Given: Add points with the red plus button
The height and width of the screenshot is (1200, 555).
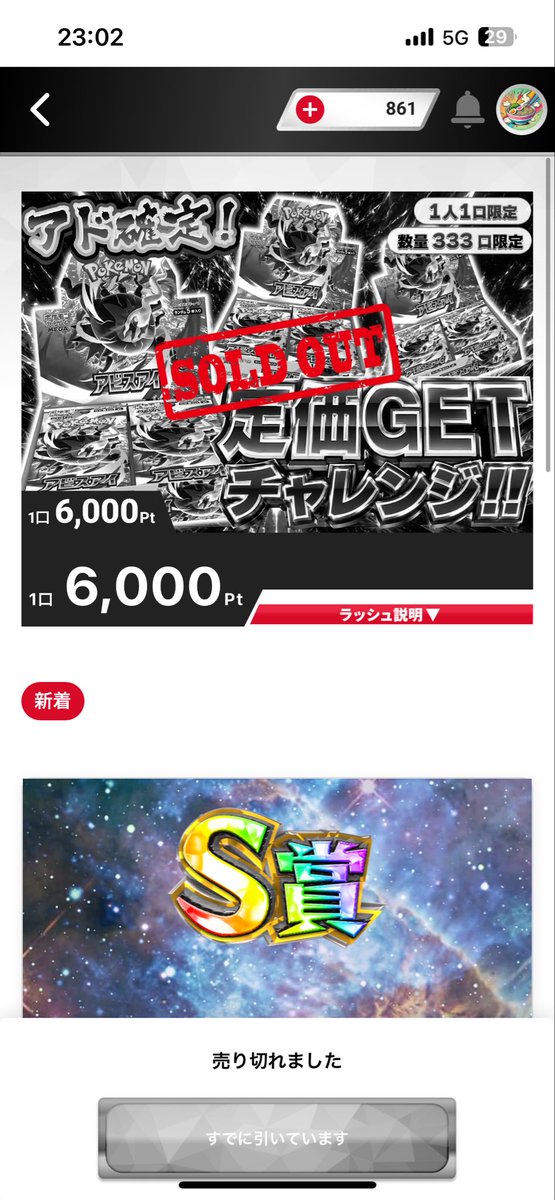Looking at the screenshot, I should pyautogui.click(x=311, y=110).
